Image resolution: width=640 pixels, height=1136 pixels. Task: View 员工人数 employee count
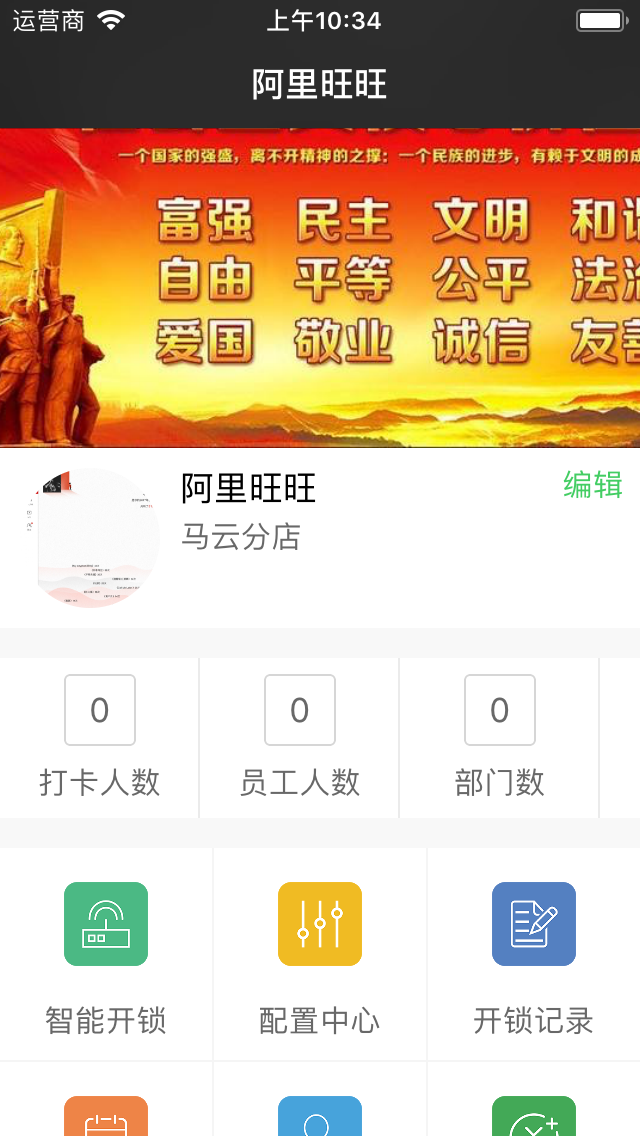click(300, 737)
